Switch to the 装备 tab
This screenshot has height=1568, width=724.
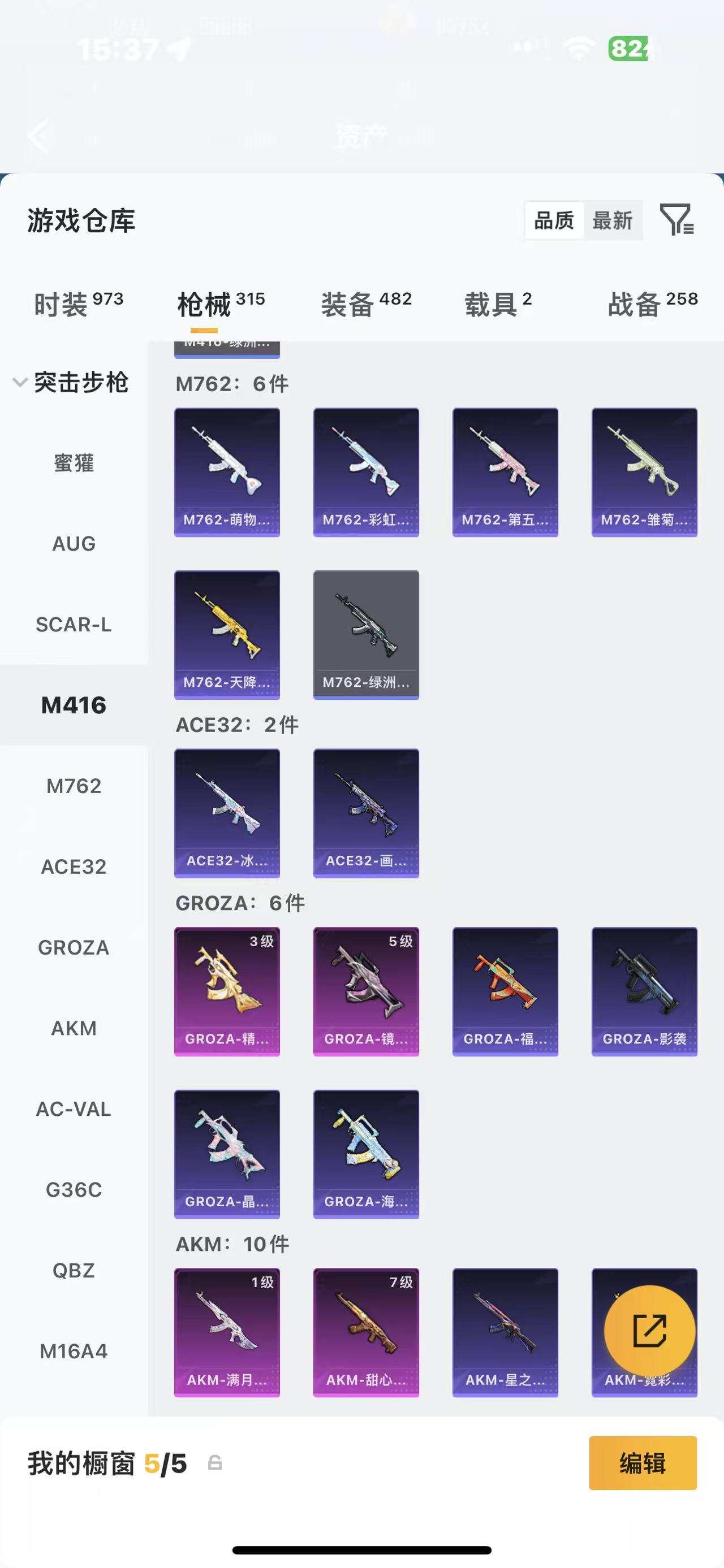tap(366, 304)
